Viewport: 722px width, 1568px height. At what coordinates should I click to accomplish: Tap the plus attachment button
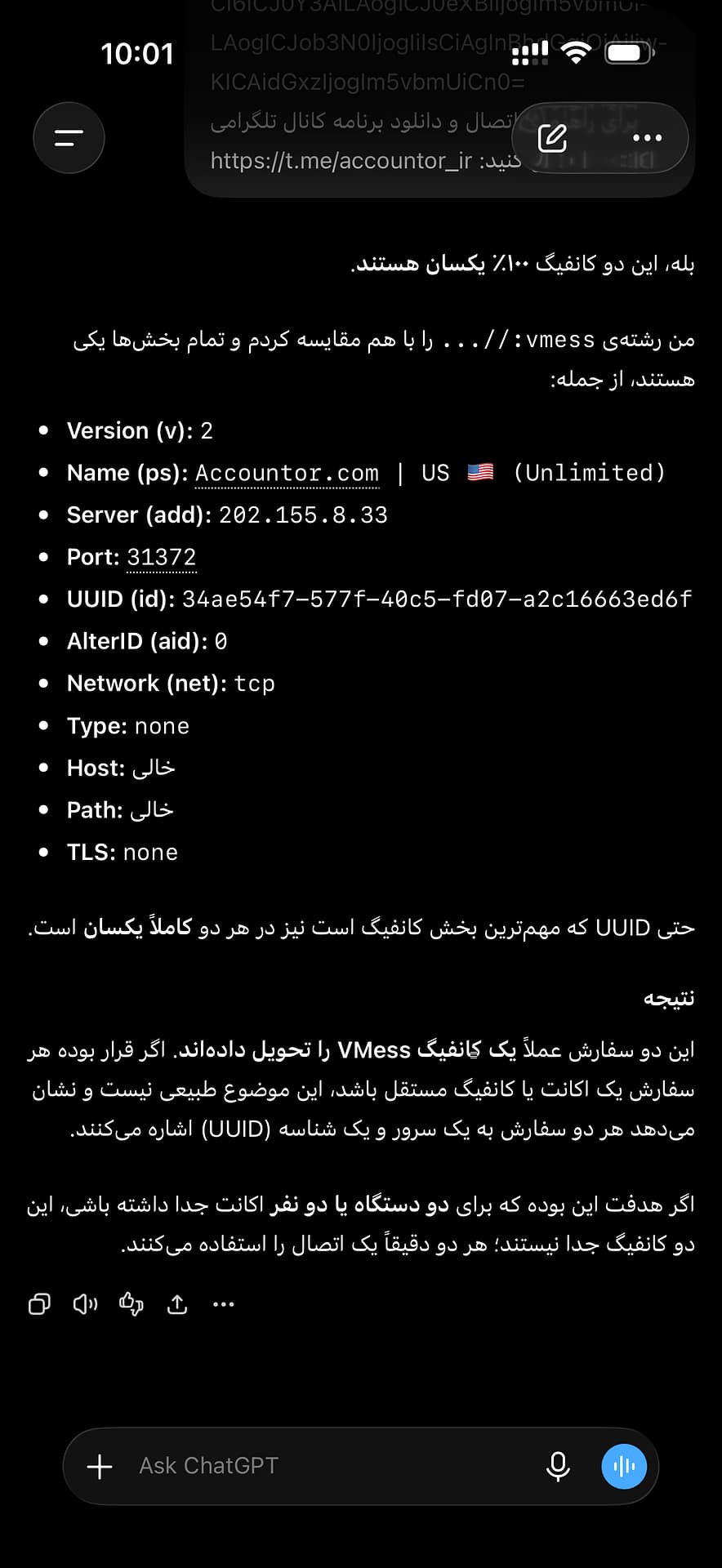100,1466
